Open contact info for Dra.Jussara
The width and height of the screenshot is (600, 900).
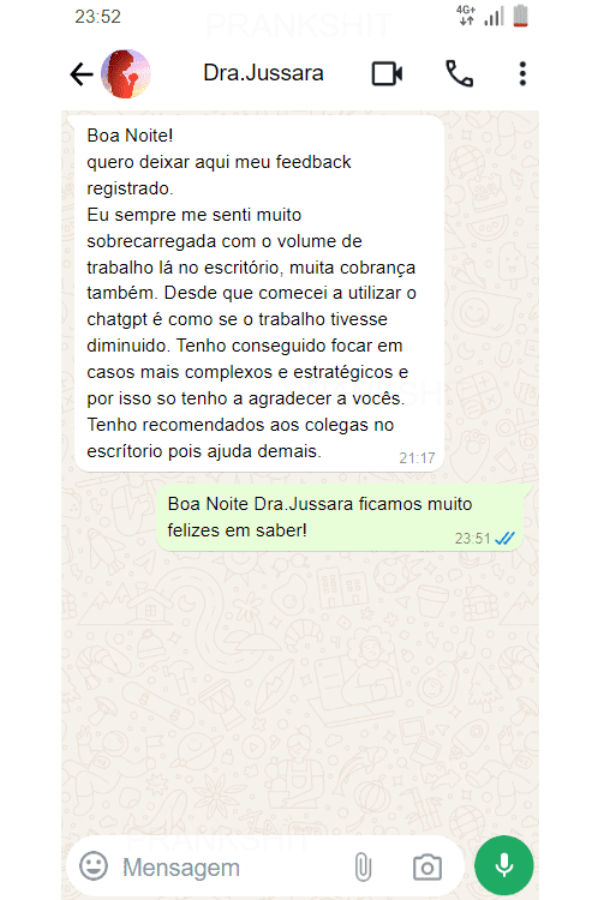click(263, 74)
